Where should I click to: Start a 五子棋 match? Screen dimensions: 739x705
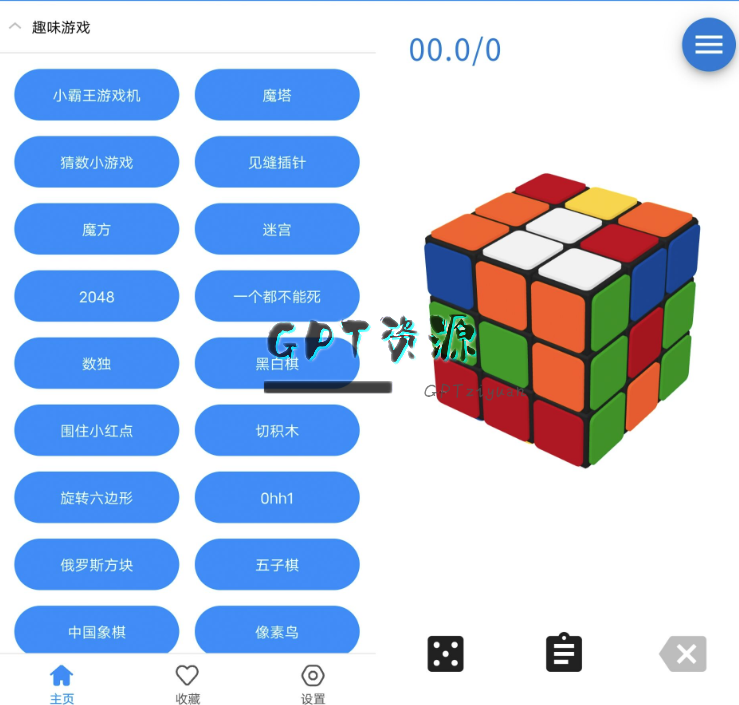(x=277, y=564)
